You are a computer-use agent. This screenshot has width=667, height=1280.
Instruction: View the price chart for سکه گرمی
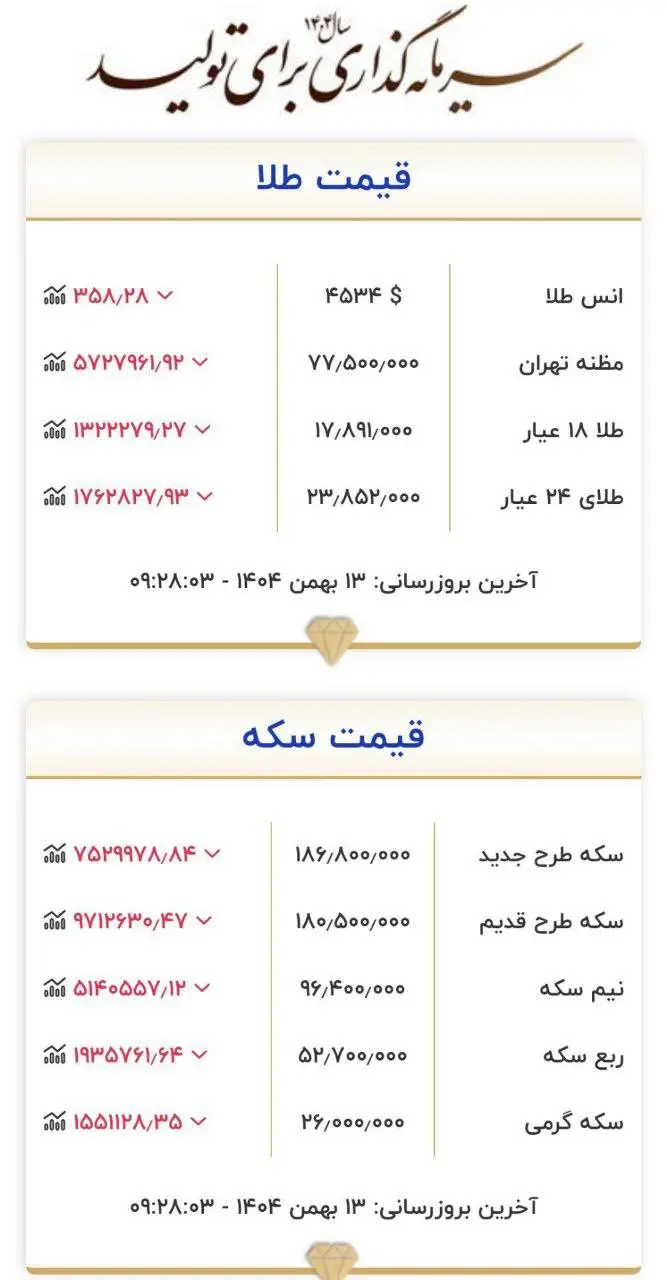[x=54, y=1121]
